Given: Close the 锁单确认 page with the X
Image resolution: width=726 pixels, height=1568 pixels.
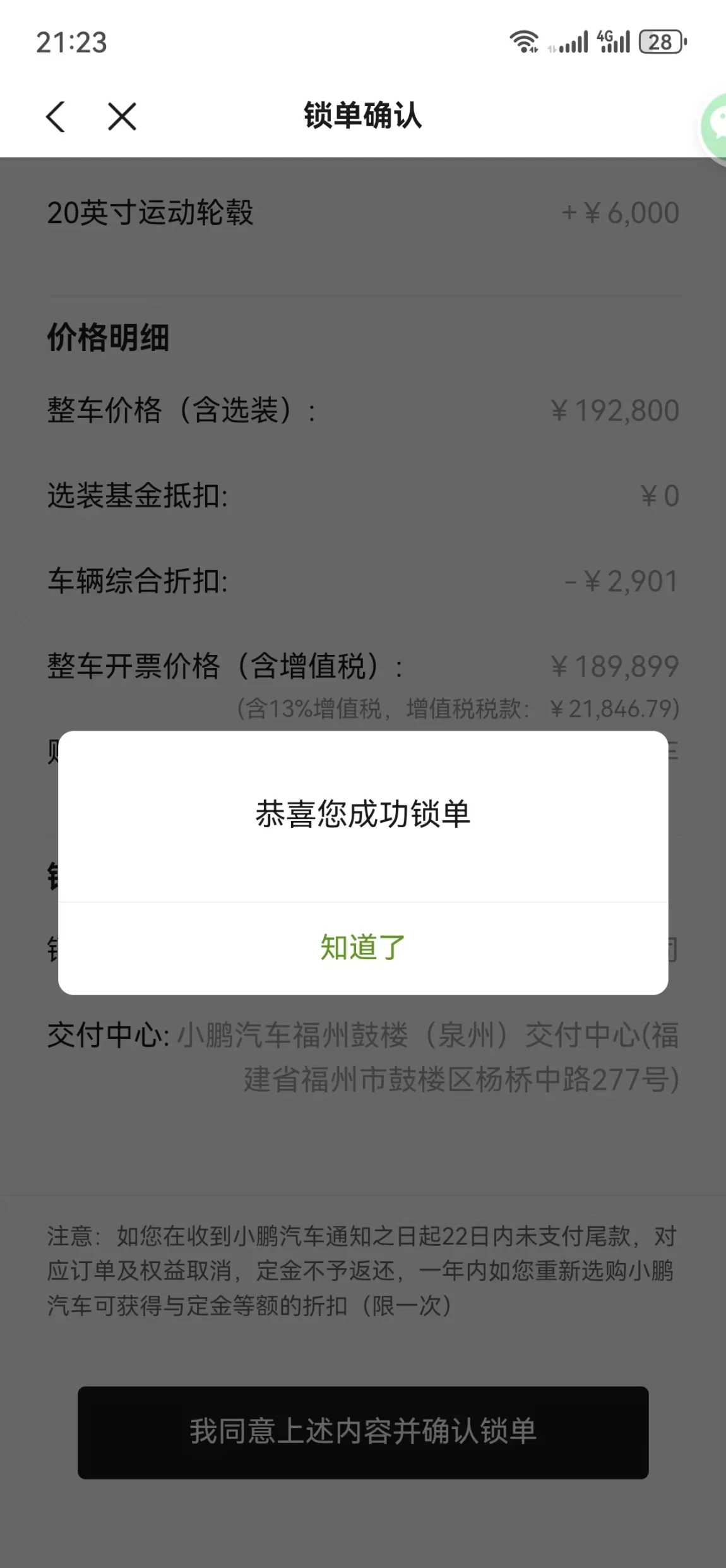Looking at the screenshot, I should (122, 117).
